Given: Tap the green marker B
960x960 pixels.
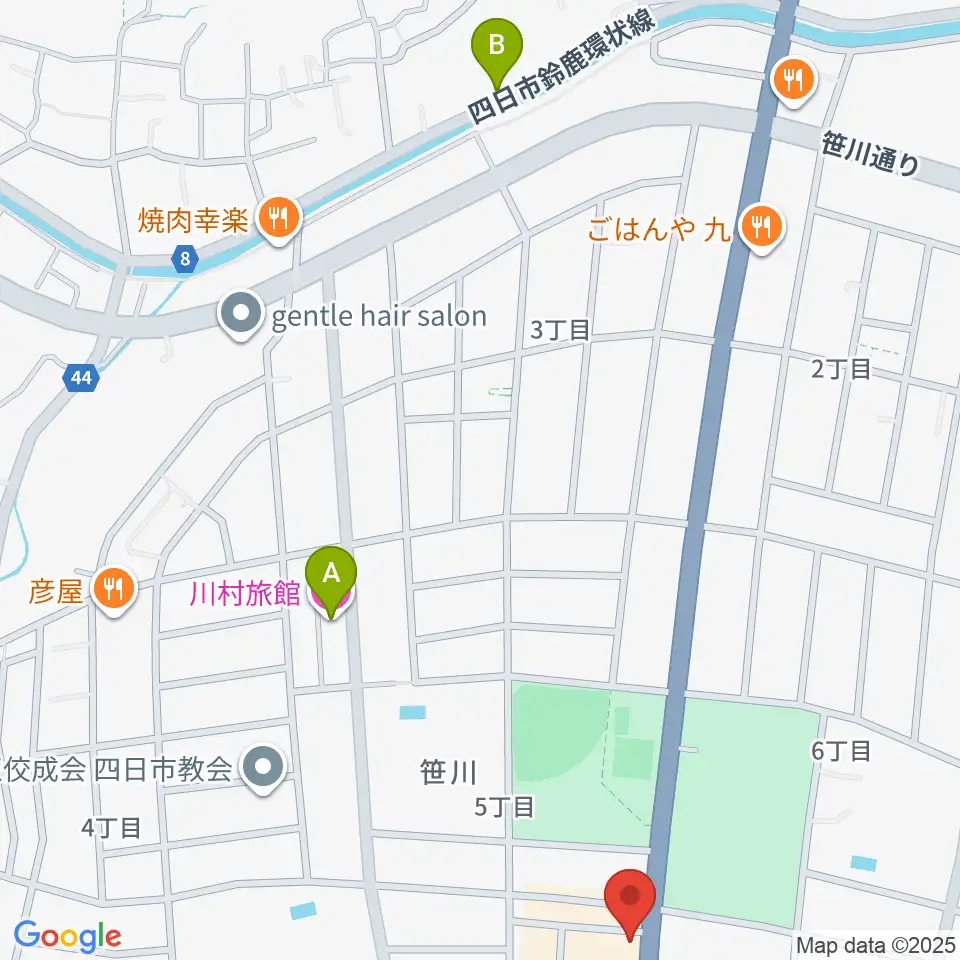Looking at the screenshot, I should [x=497, y=54].
